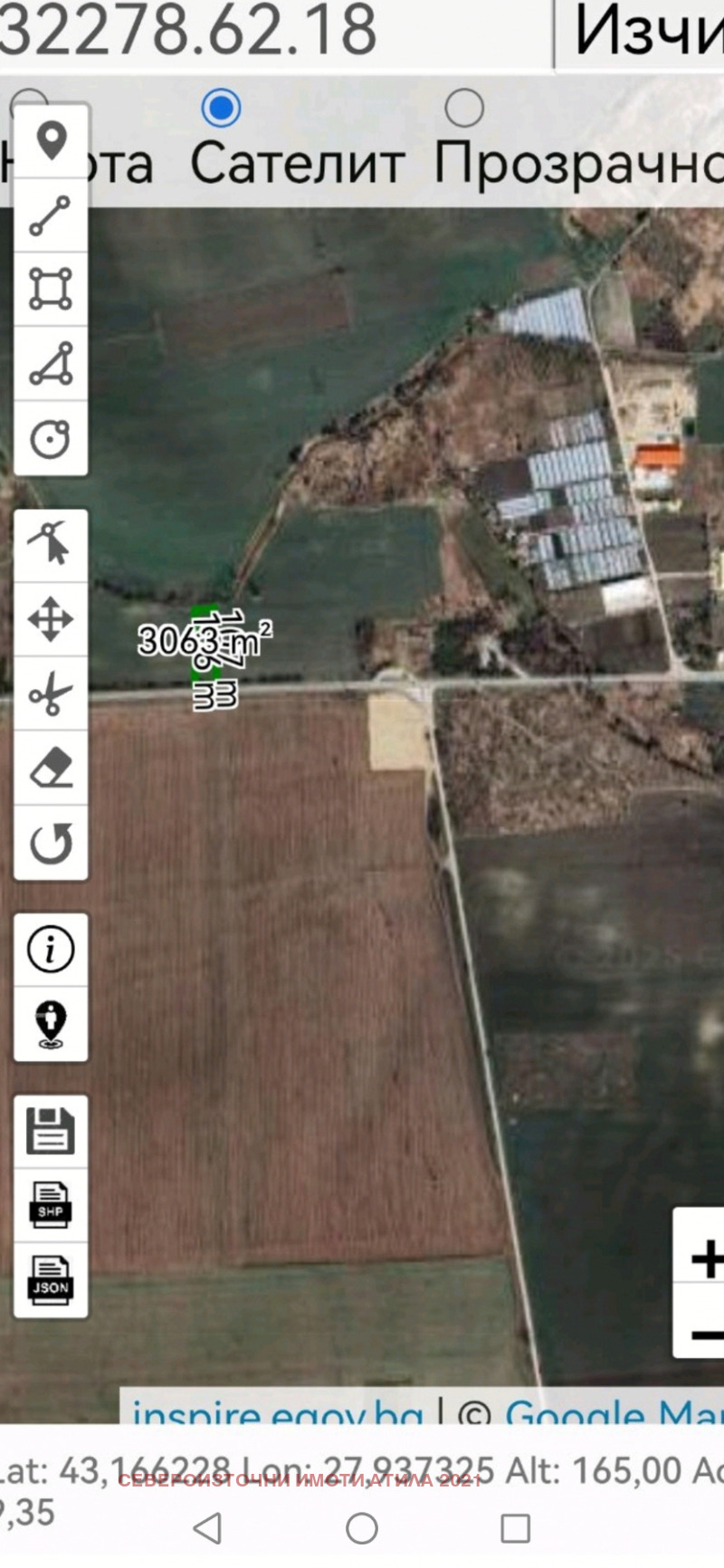Screen dimensions: 724x1568
Task: Select the scissors cut tool
Action: (52, 693)
